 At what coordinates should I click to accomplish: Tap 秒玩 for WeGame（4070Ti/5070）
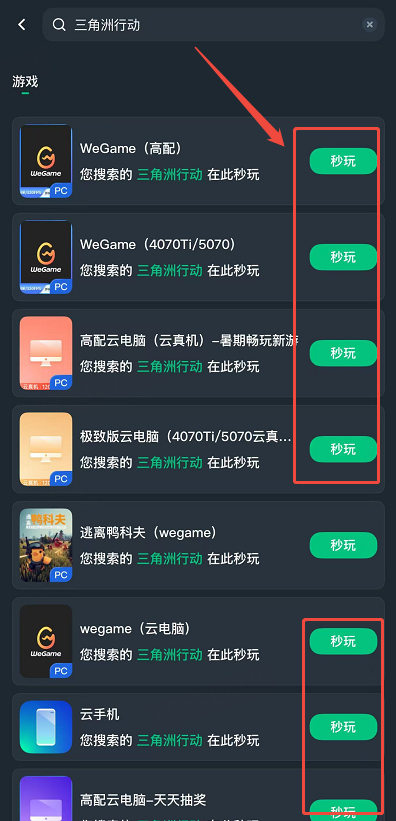tap(343, 257)
